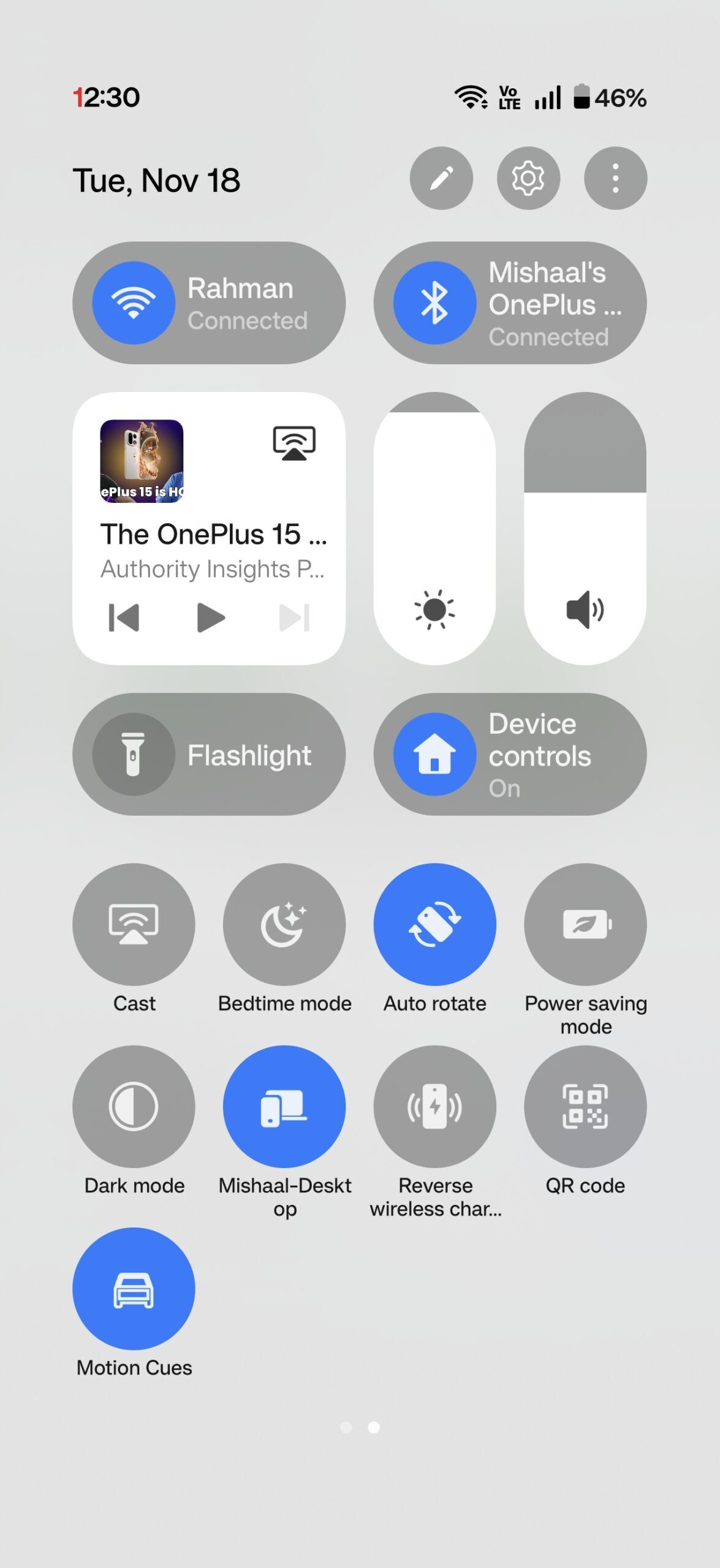Screen dimensions: 720x1568
Task: Edit the quick settings tiles
Action: click(441, 178)
